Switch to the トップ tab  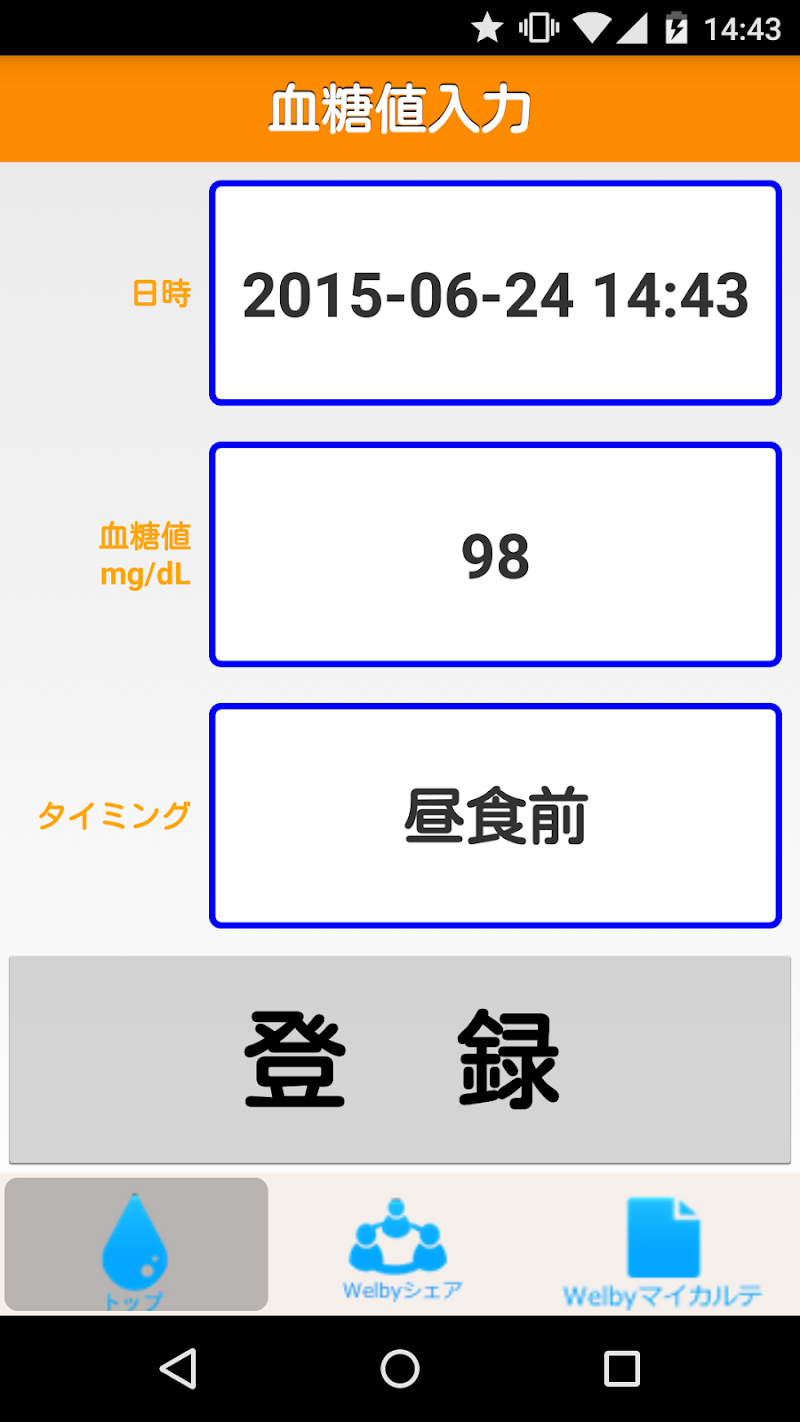(x=136, y=1245)
